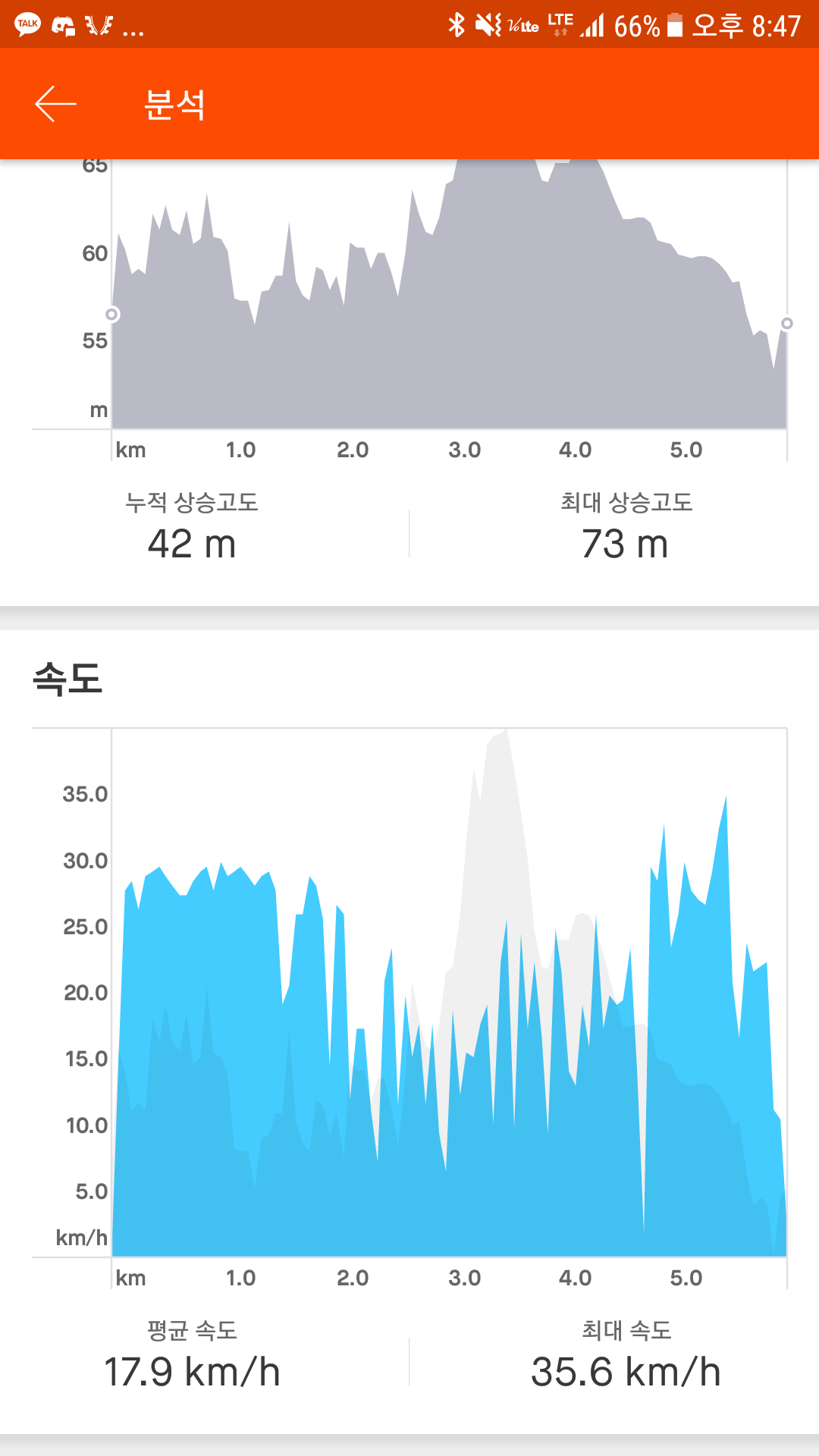Go back from the 분석 screen

55,104
